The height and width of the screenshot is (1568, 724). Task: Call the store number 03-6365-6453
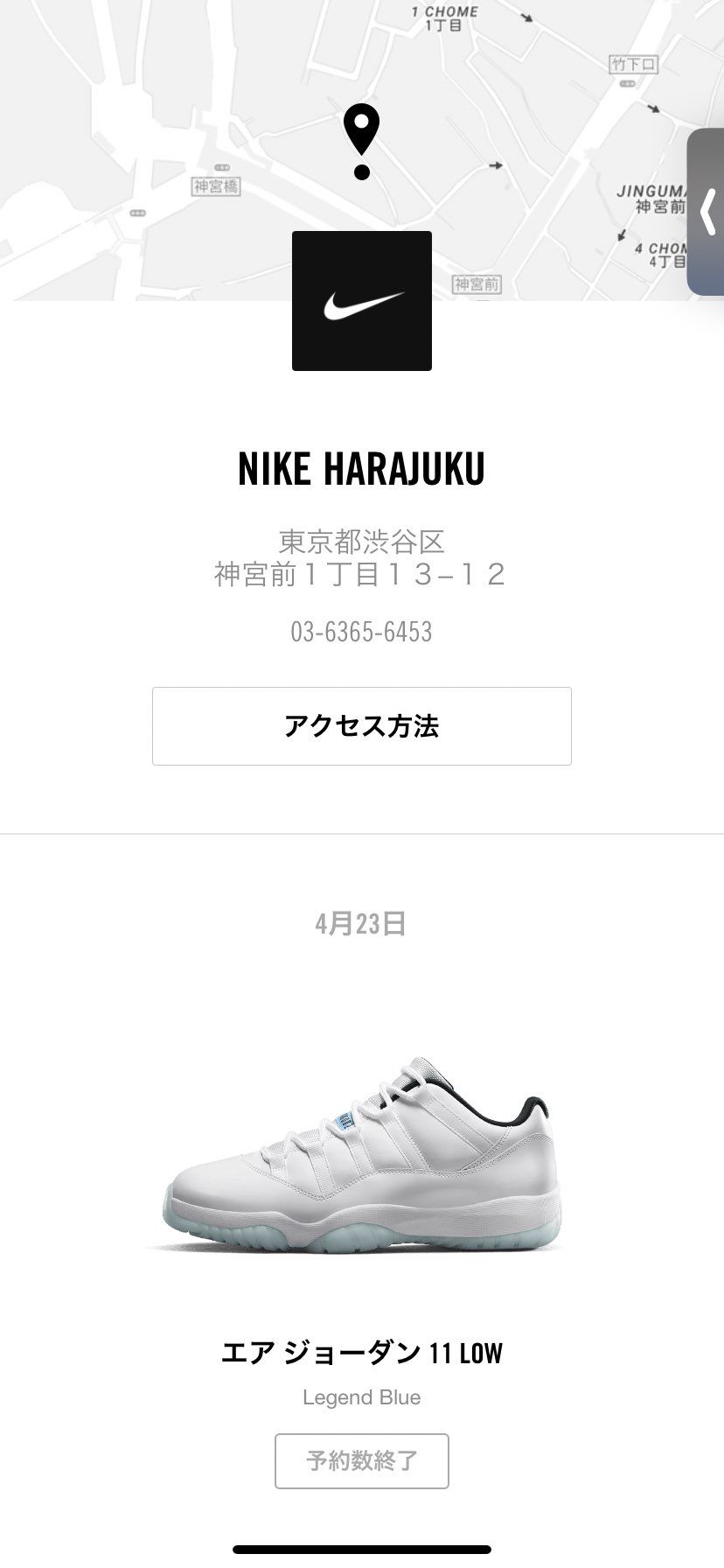pos(361,632)
